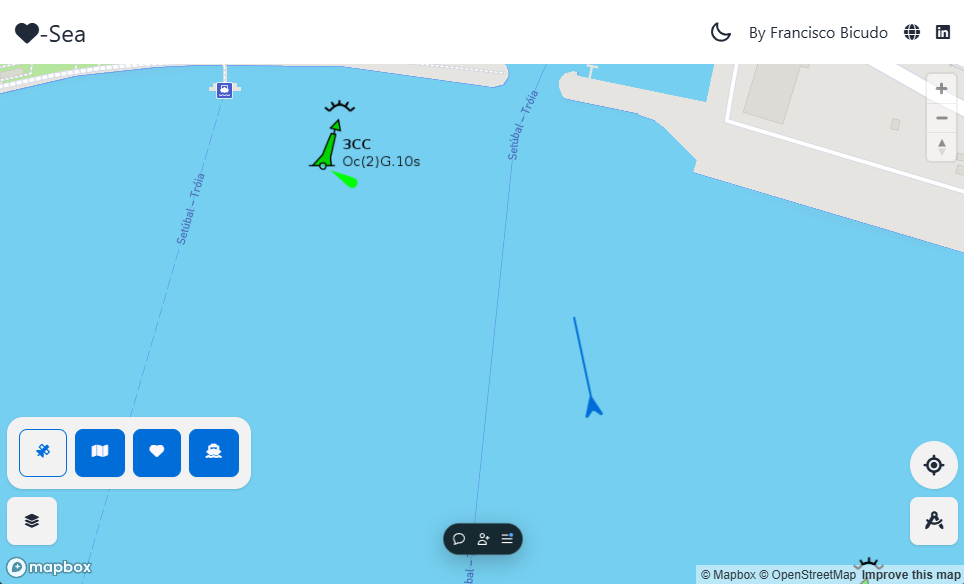The height and width of the screenshot is (584, 964).
Task: Tap the ferry terminal icon on map
Action: point(225,90)
